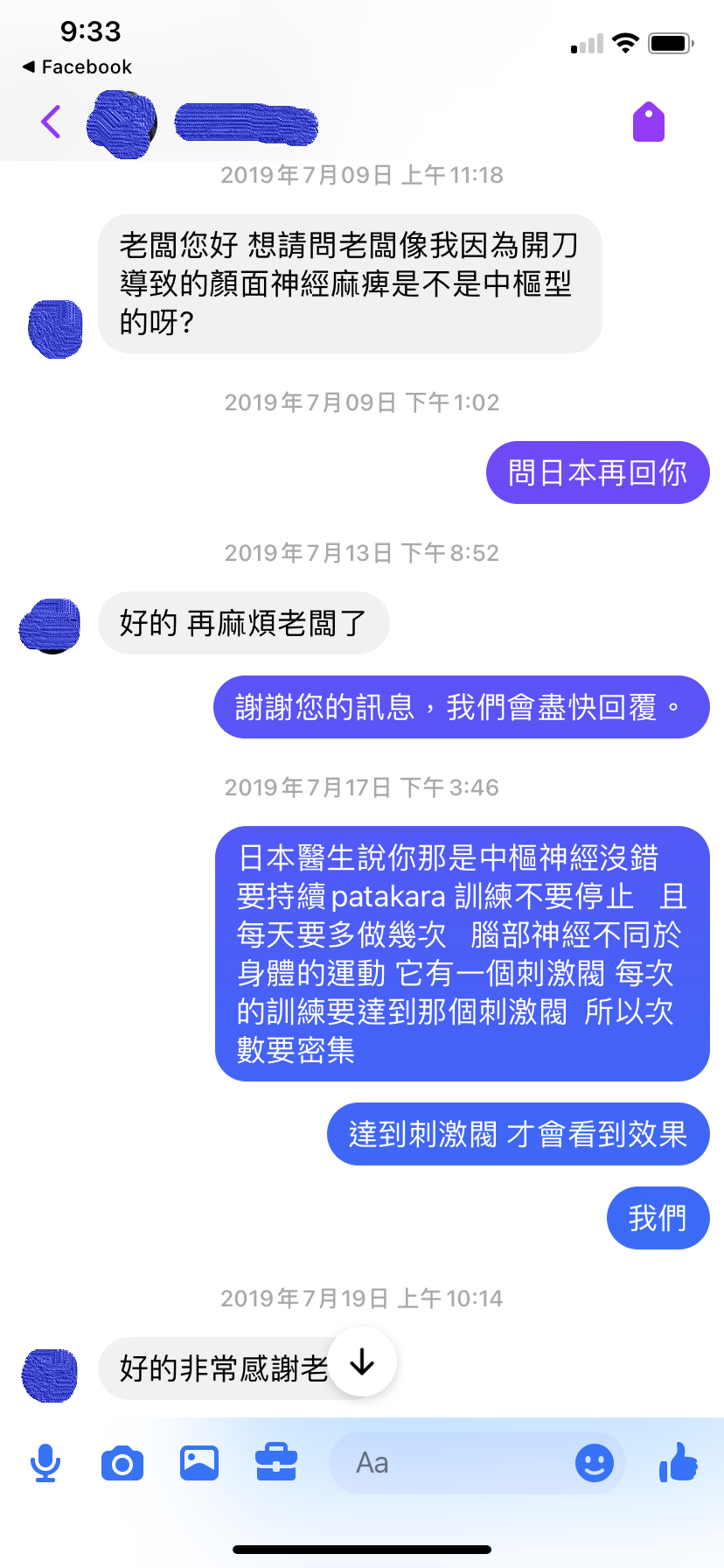
Task: Open the contact's profile in the header
Action: [x=245, y=122]
